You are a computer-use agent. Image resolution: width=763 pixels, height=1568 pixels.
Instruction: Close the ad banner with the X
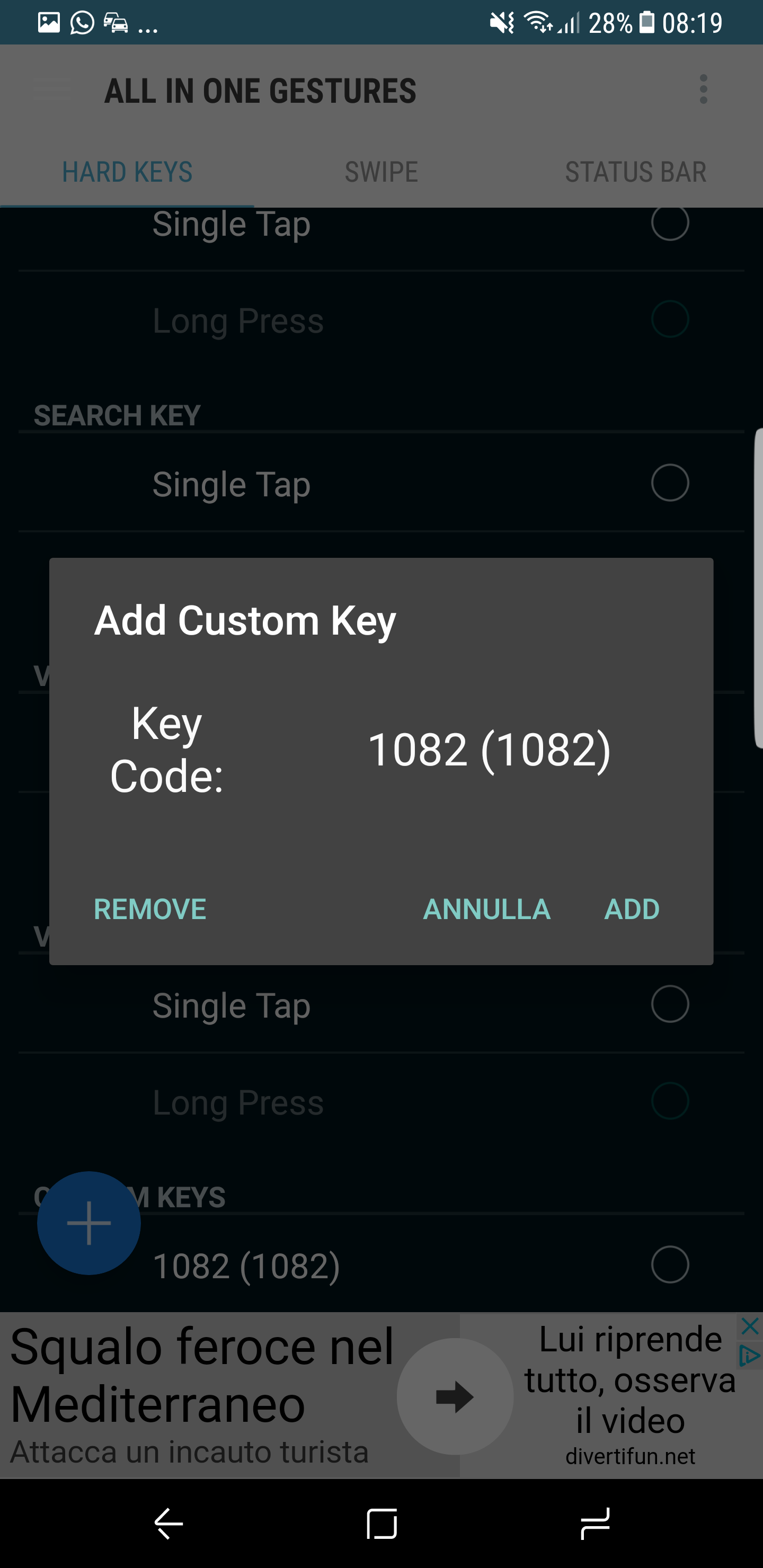[x=750, y=1326]
